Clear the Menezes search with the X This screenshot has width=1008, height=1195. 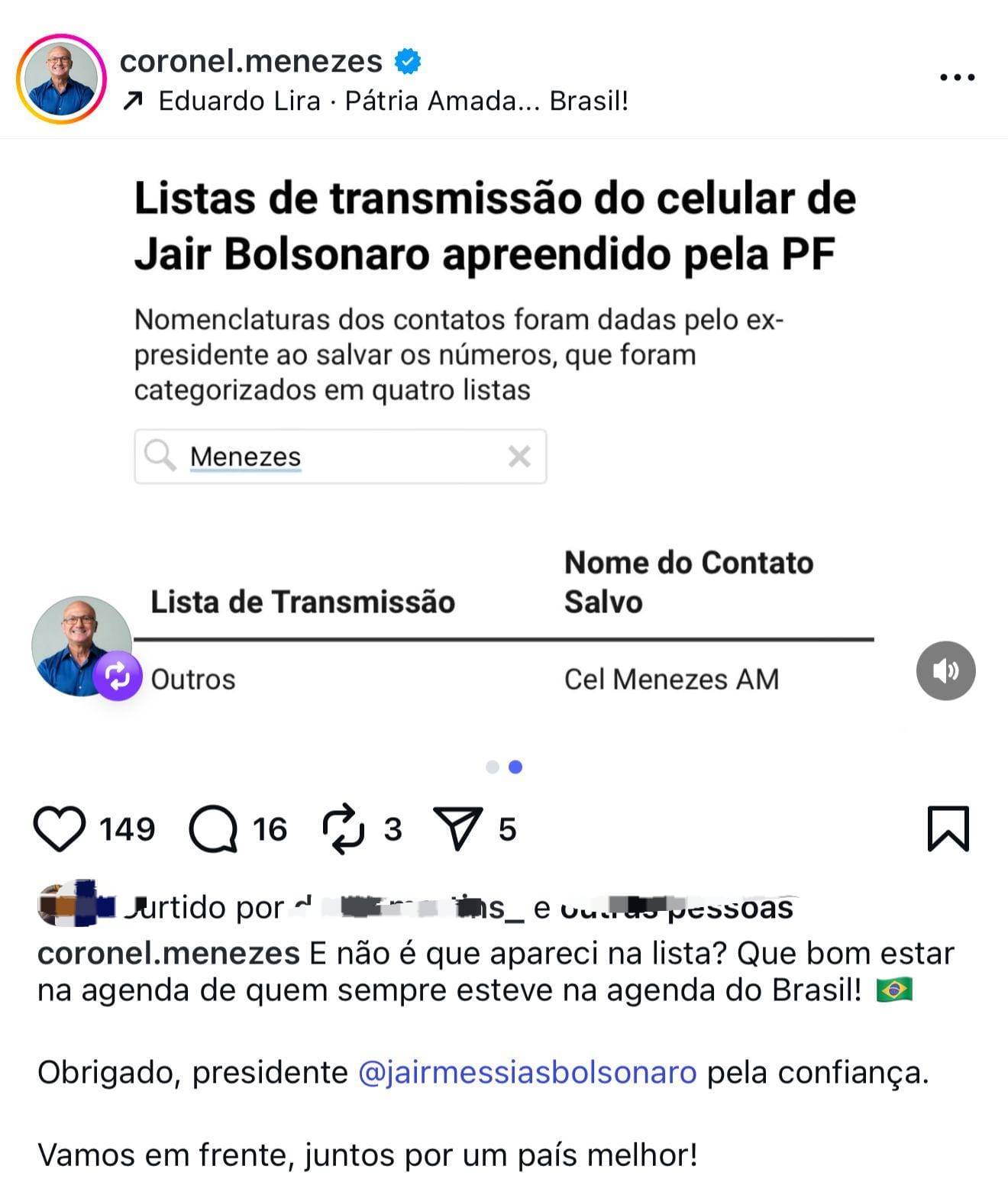pyautogui.click(x=519, y=455)
